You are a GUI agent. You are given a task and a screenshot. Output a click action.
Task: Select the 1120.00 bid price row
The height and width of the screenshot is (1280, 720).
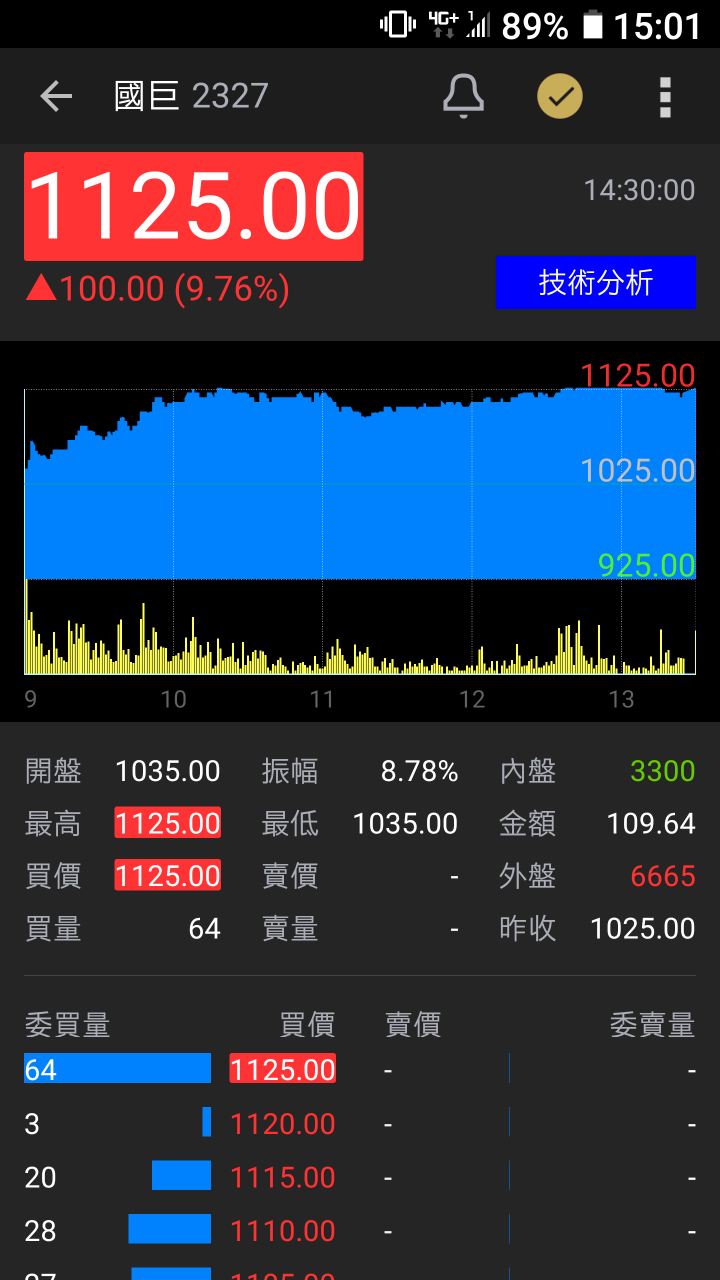click(x=360, y=1123)
